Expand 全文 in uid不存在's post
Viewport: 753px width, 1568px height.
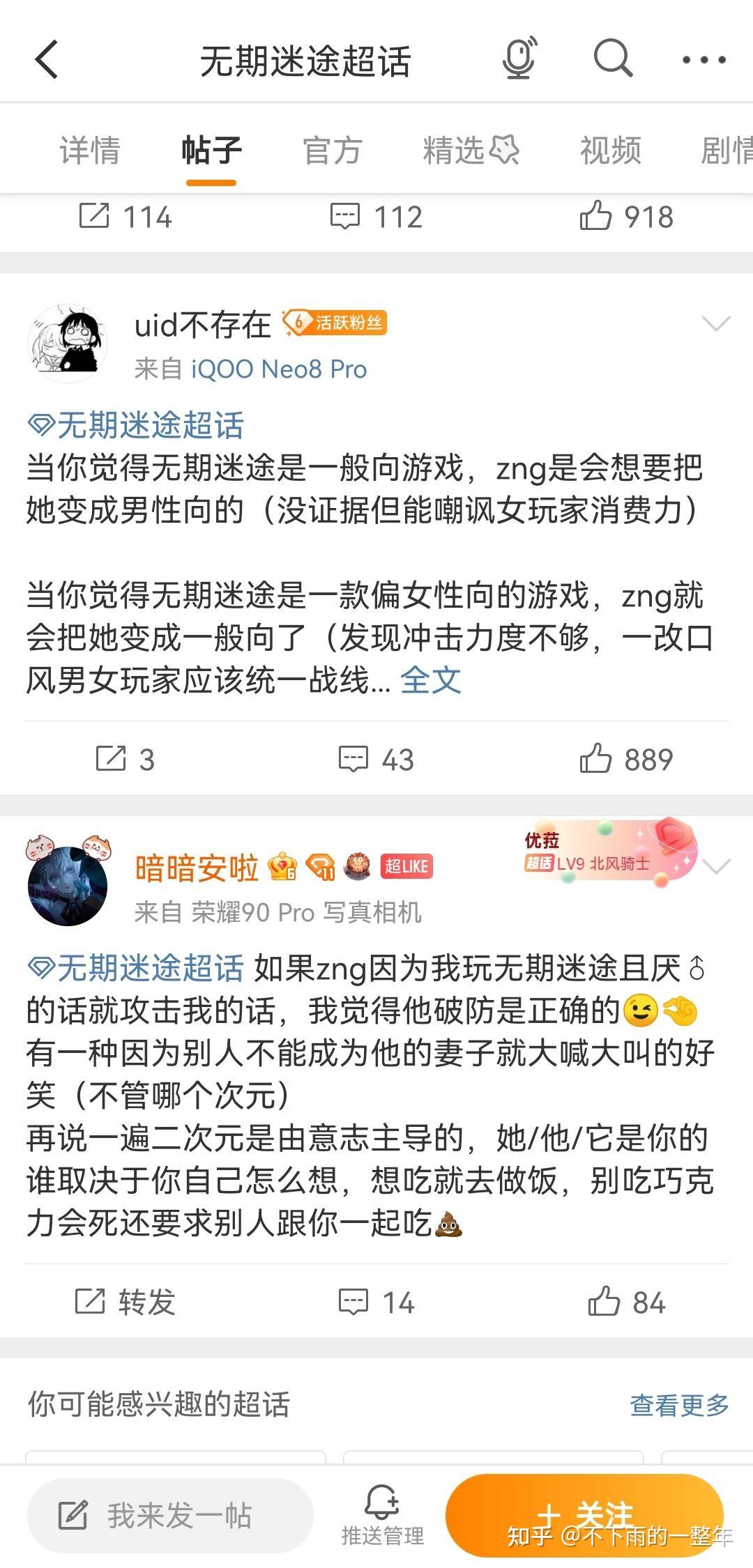click(x=430, y=680)
